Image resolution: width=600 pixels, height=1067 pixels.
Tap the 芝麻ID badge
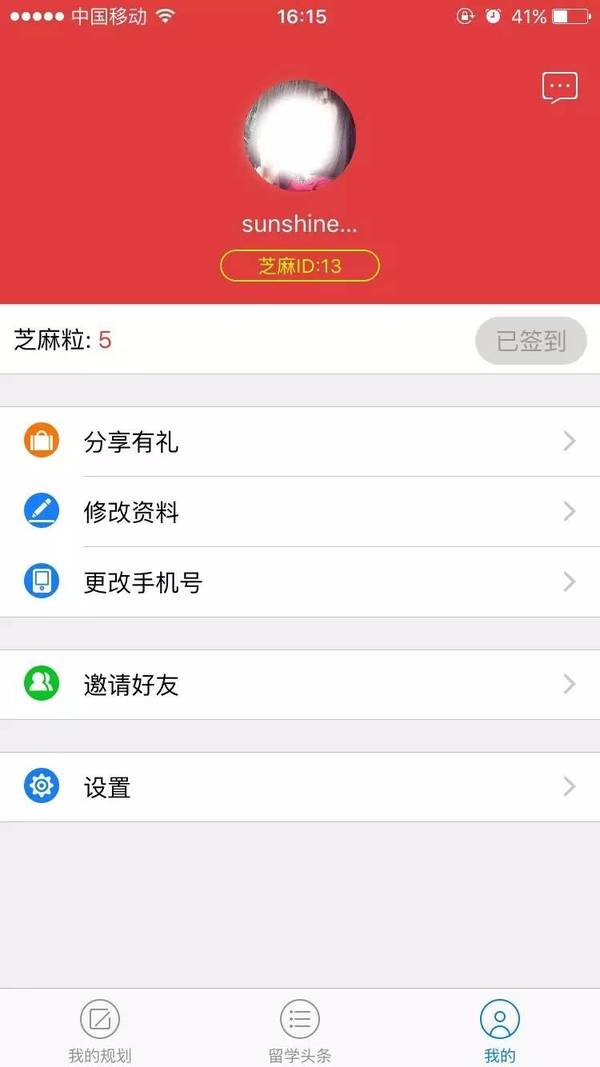(299, 265)
